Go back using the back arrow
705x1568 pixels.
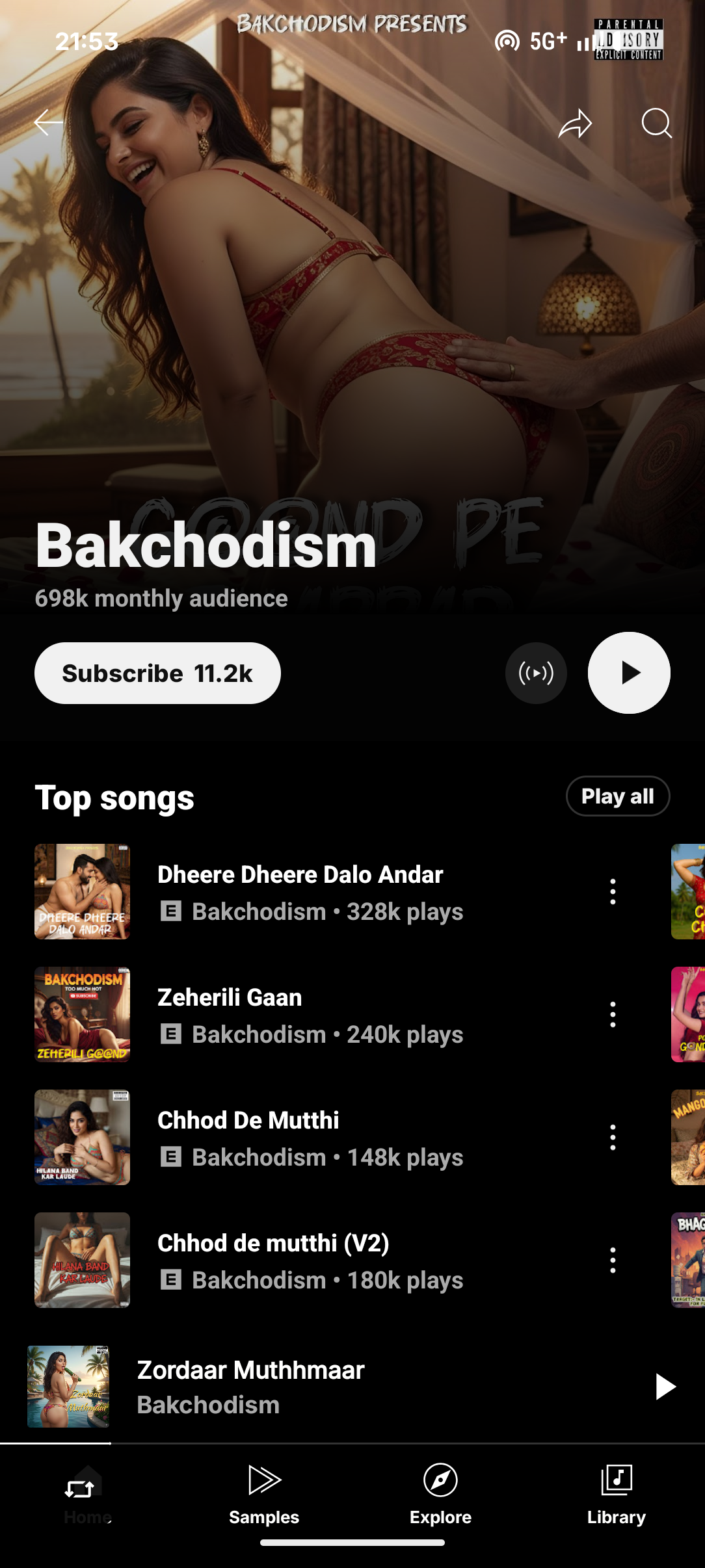[49, 122]
